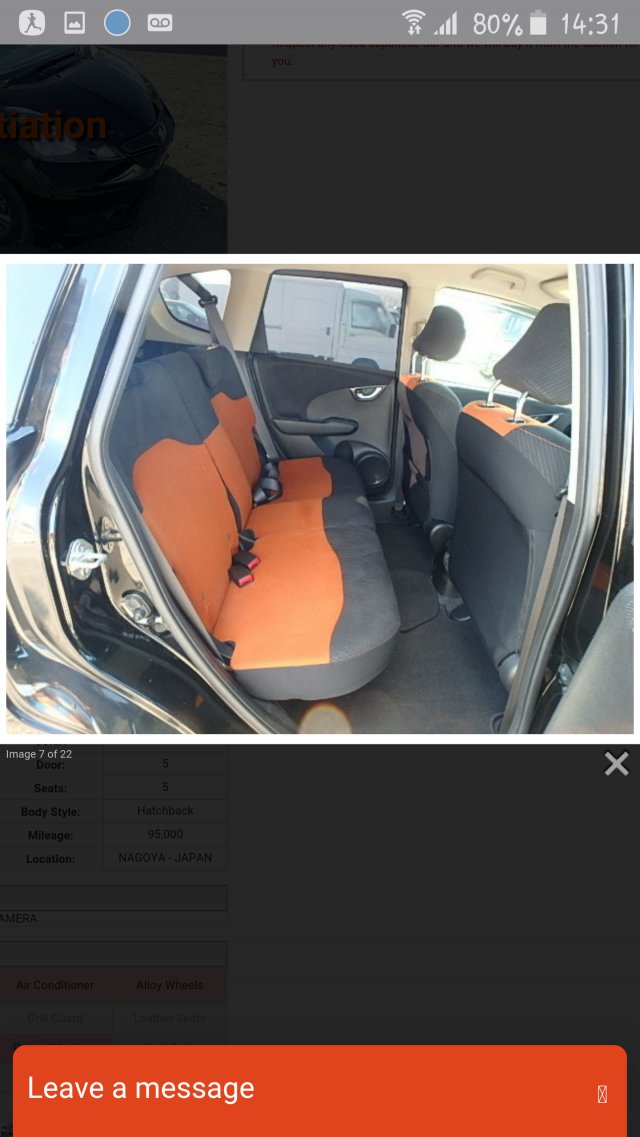Close the image lightbox viewer
The height and width of the screenshot is (1137, 640).
pyautogui.click(x=616, y=763)
